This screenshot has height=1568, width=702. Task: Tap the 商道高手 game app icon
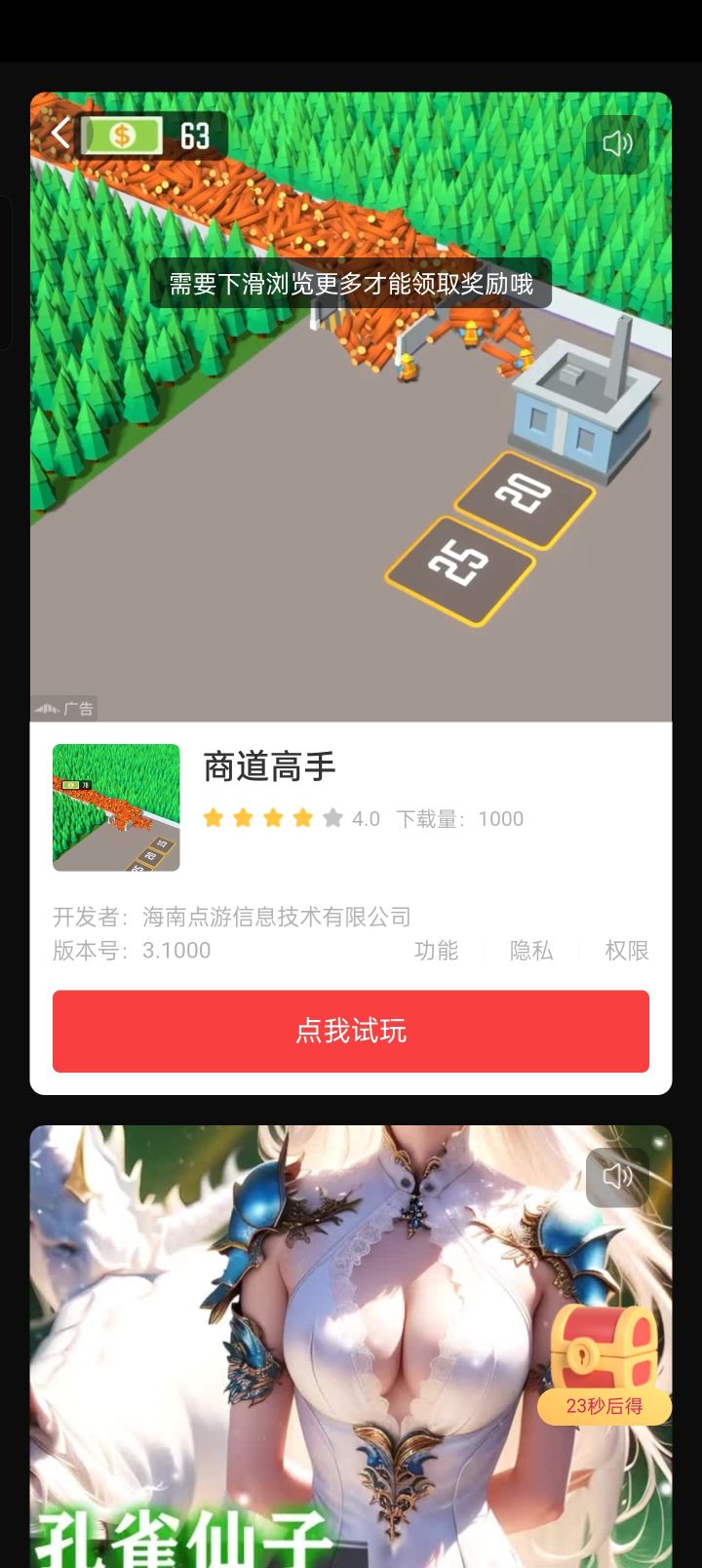(x=116, y=808)
